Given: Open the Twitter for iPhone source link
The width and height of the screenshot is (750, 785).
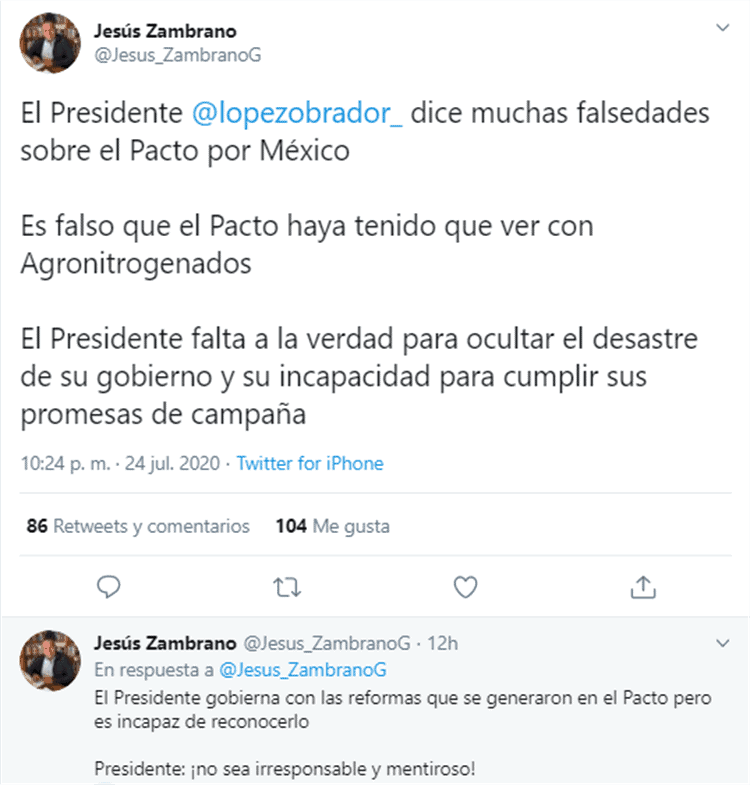Looking at the screenshot, I should pyautogui.click(x=310, y=464).
